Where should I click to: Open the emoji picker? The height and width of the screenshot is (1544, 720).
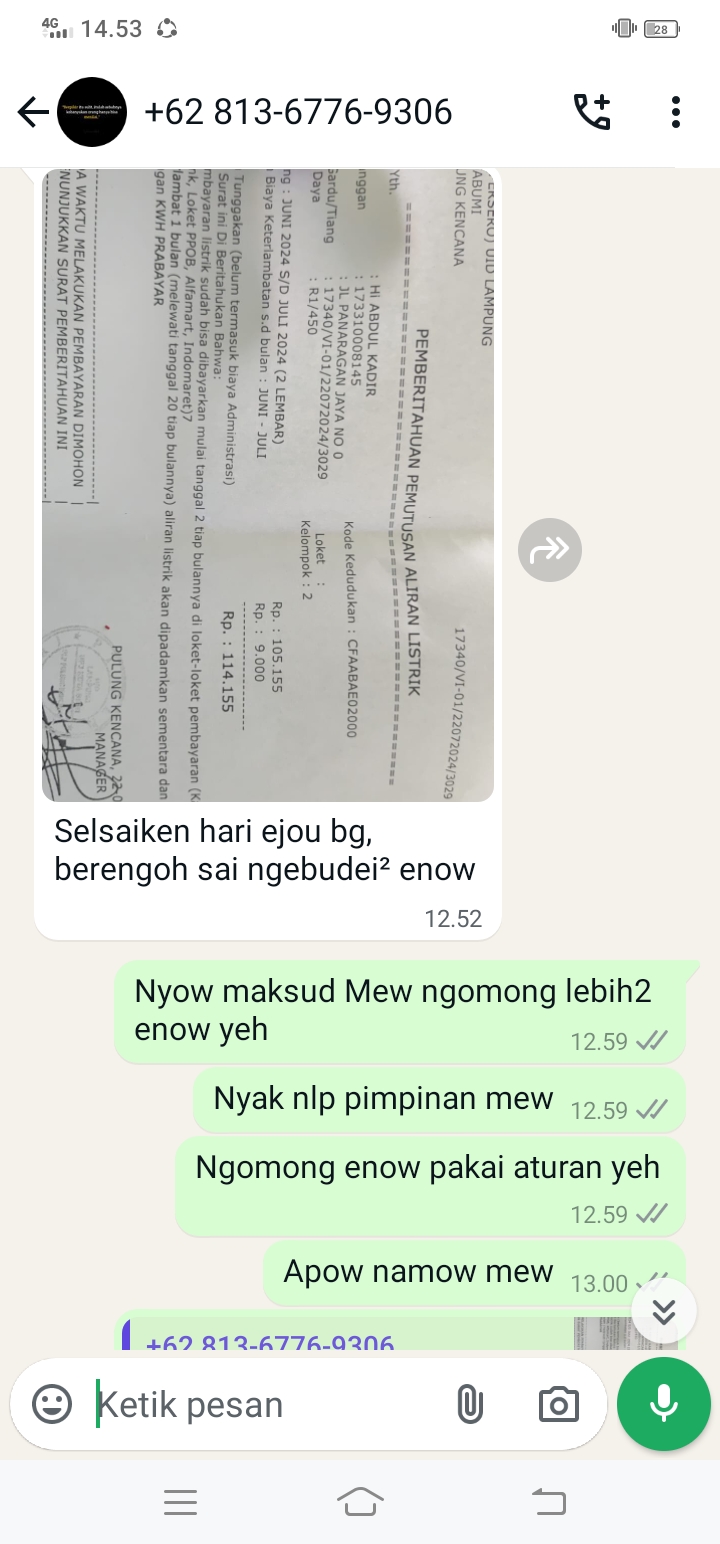[x=52, y=1405]
